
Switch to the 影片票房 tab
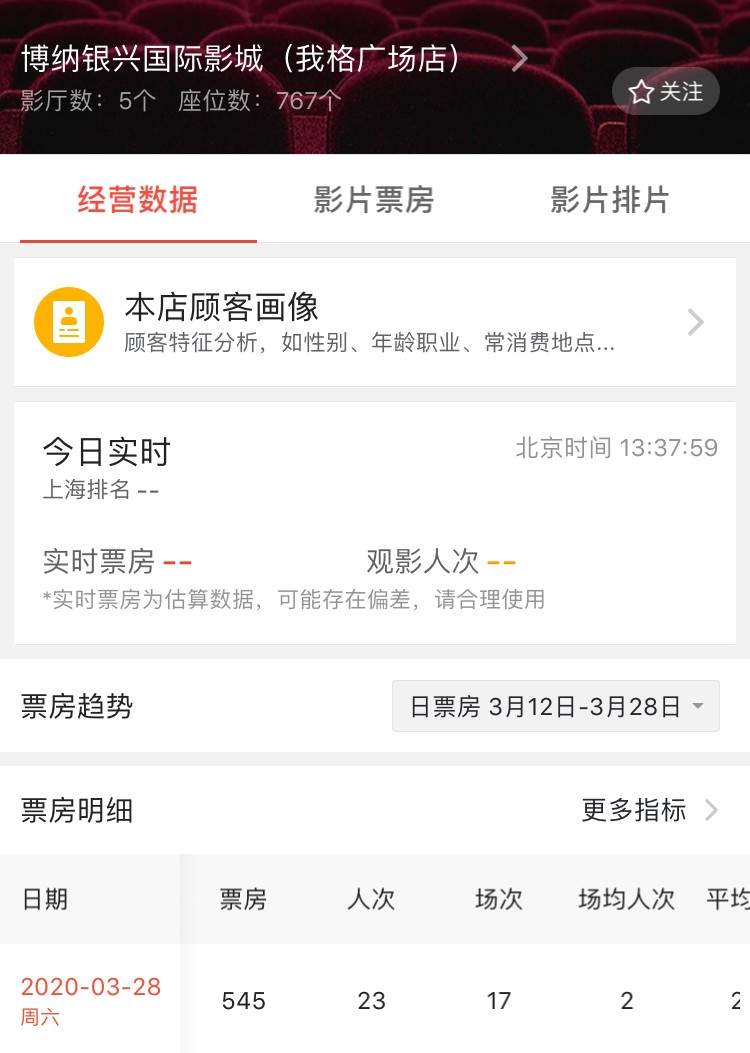coord(374,200)
